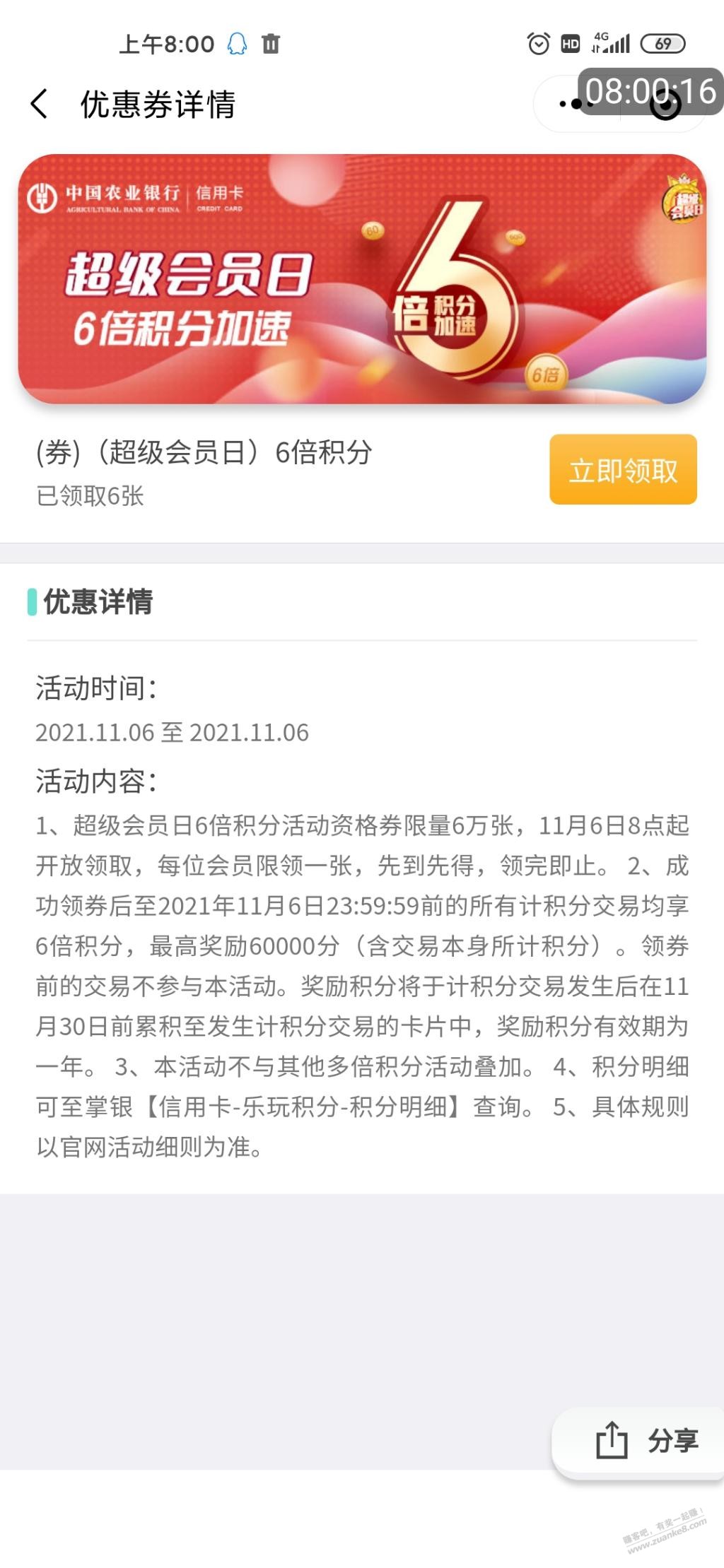
Task: Close the mini-program with the circle icon
Action: coord(665,105)
